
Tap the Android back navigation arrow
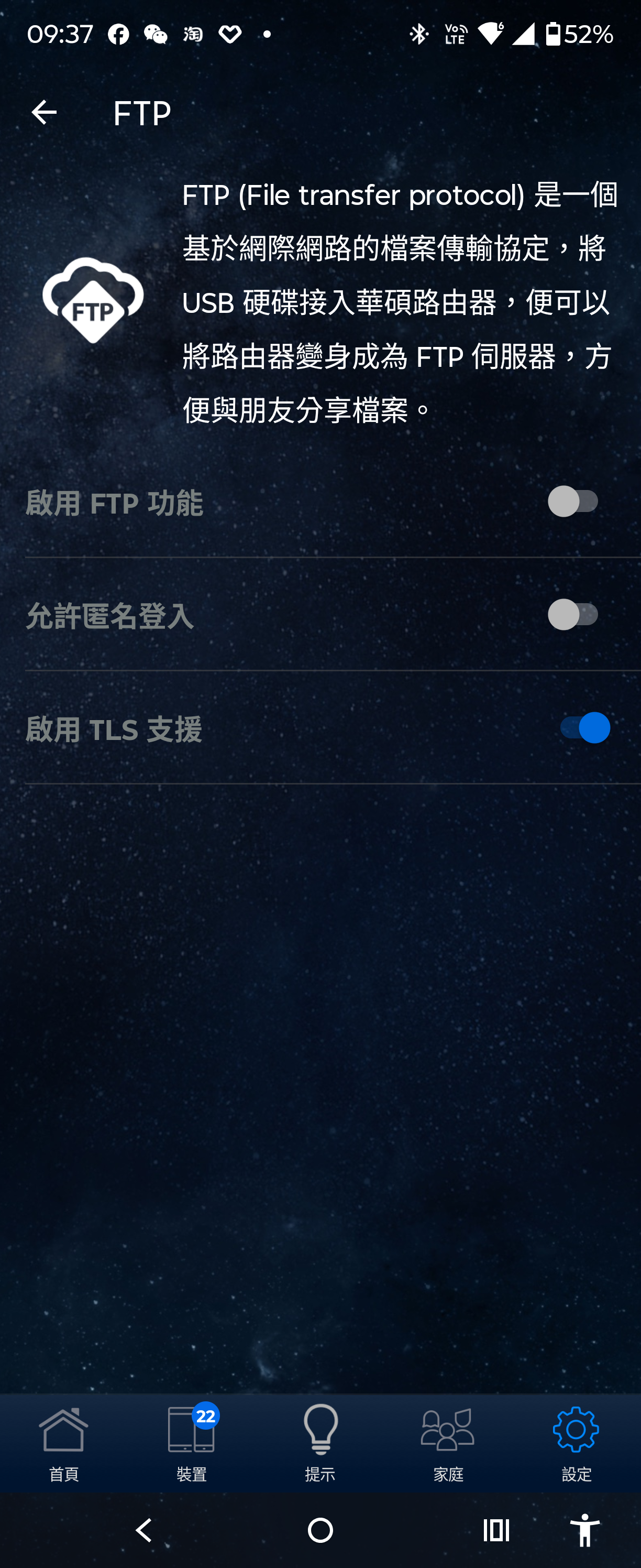tap(144, 1529)
